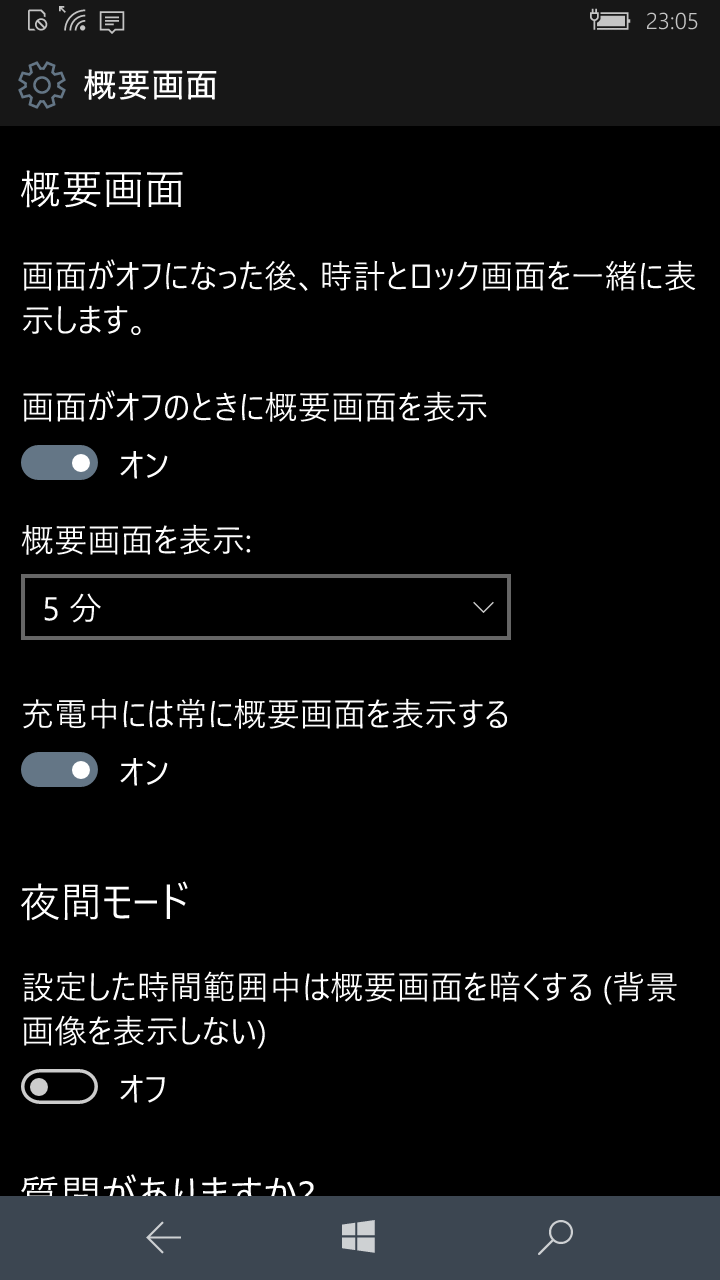Disable 充電中には常に概要画面を表示する switch

[x=59, y=770]
